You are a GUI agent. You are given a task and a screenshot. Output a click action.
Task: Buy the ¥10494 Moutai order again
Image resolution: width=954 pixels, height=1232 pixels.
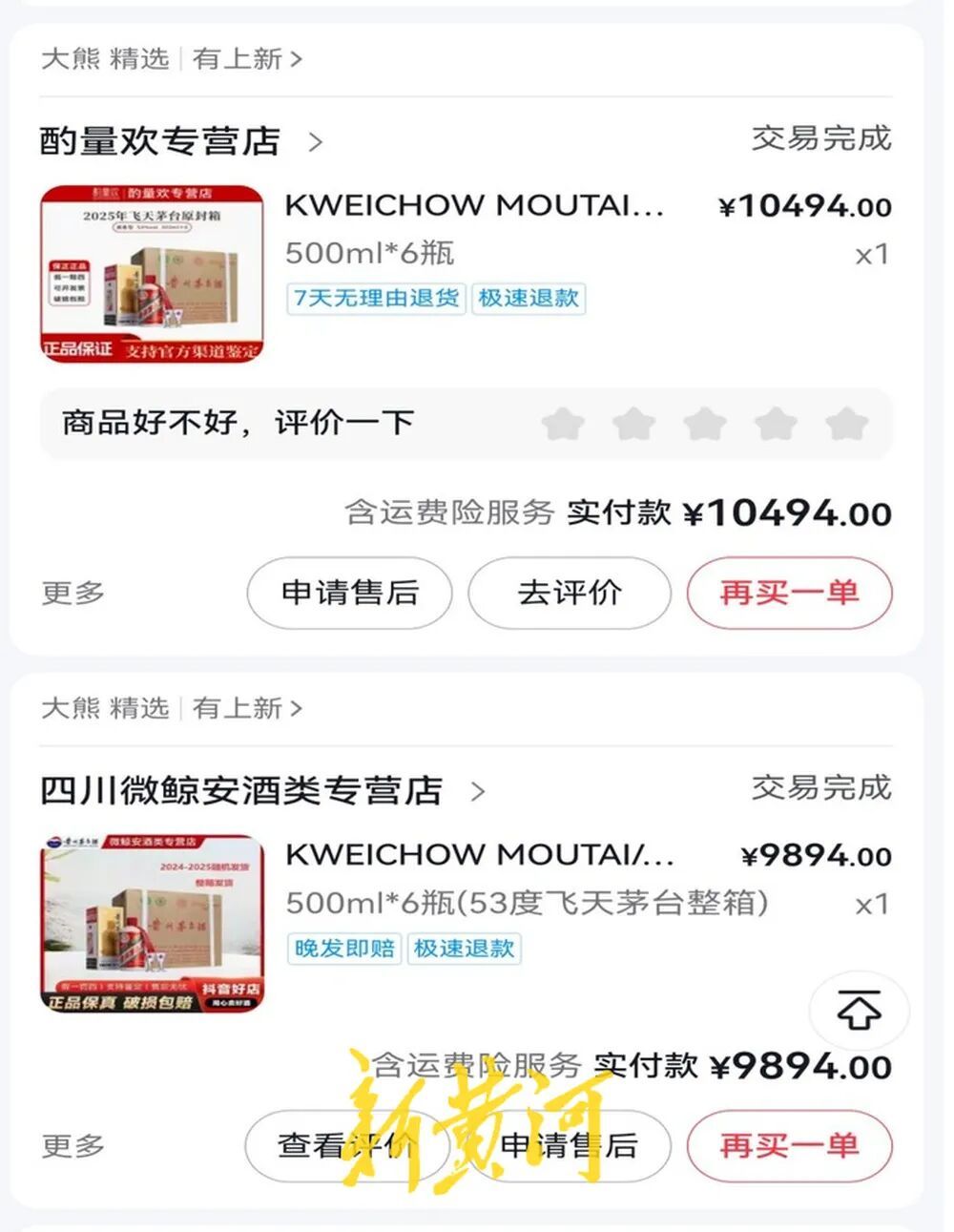789,593
